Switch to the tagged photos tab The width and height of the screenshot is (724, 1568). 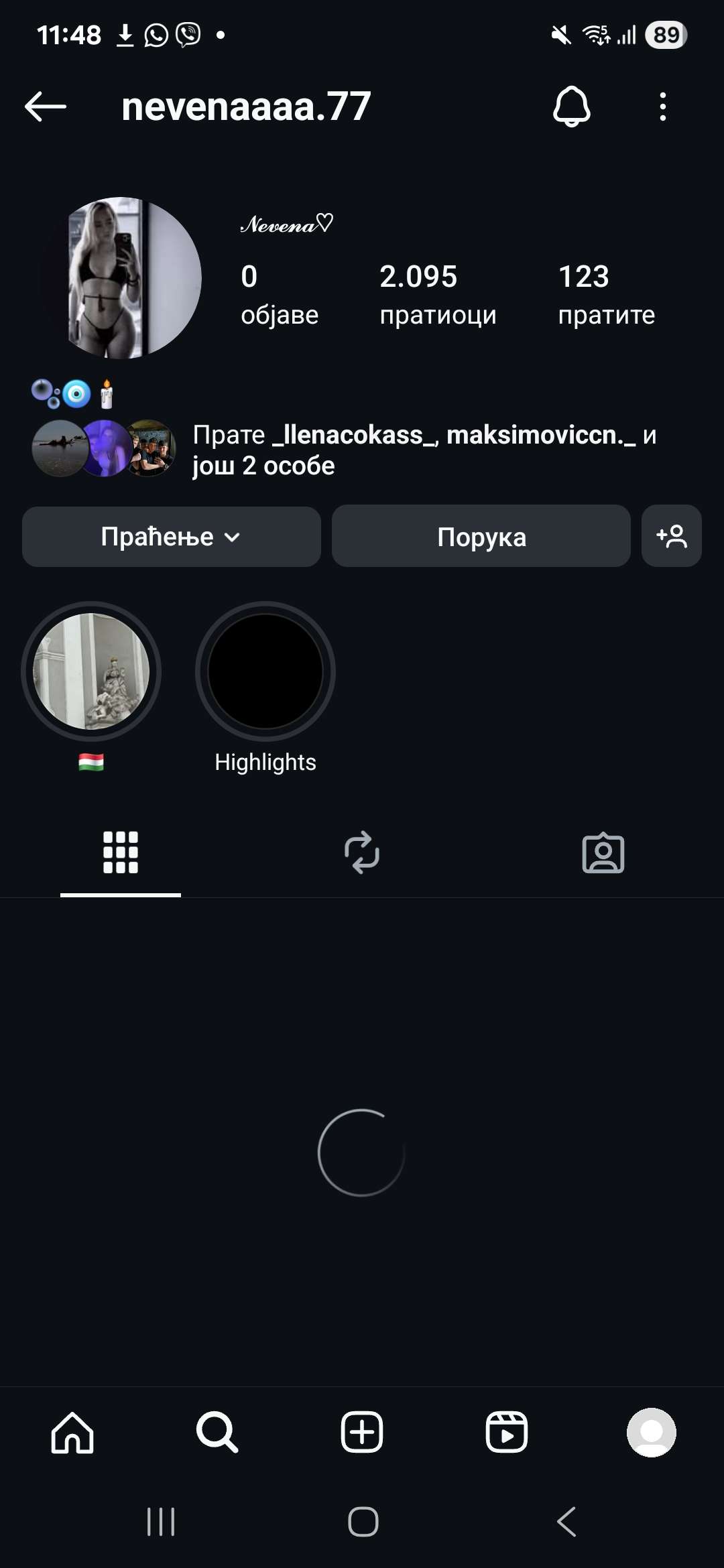point(603,852)
